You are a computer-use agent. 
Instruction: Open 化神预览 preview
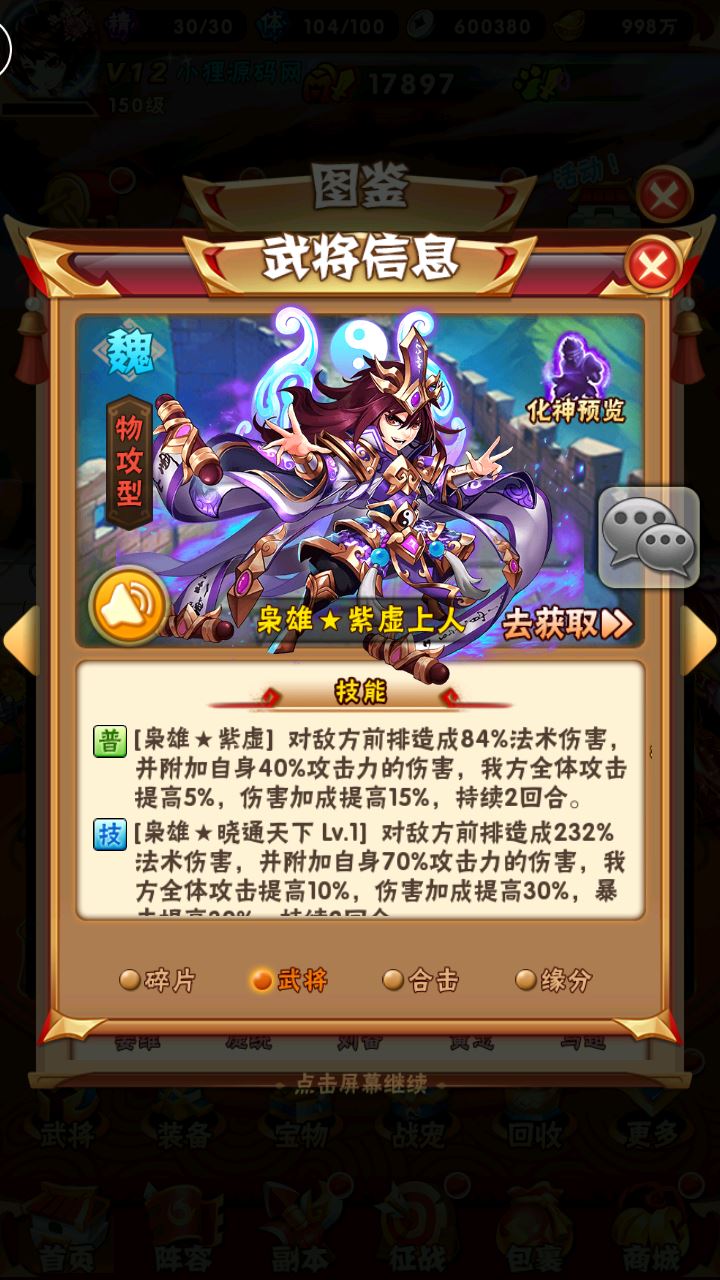click(575, 380)
